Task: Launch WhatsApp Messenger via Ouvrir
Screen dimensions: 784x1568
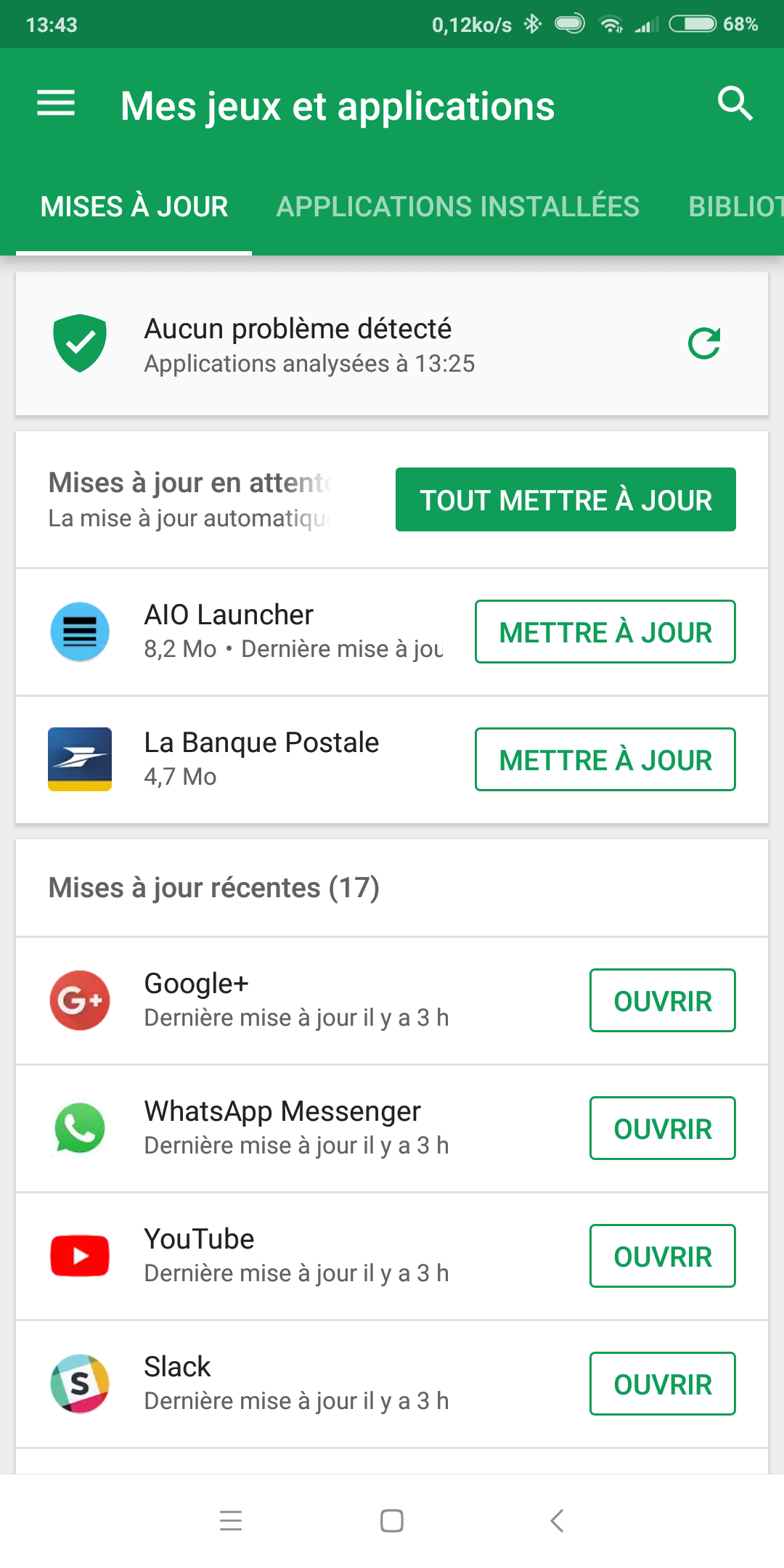Action: [x=662, y=1129]
